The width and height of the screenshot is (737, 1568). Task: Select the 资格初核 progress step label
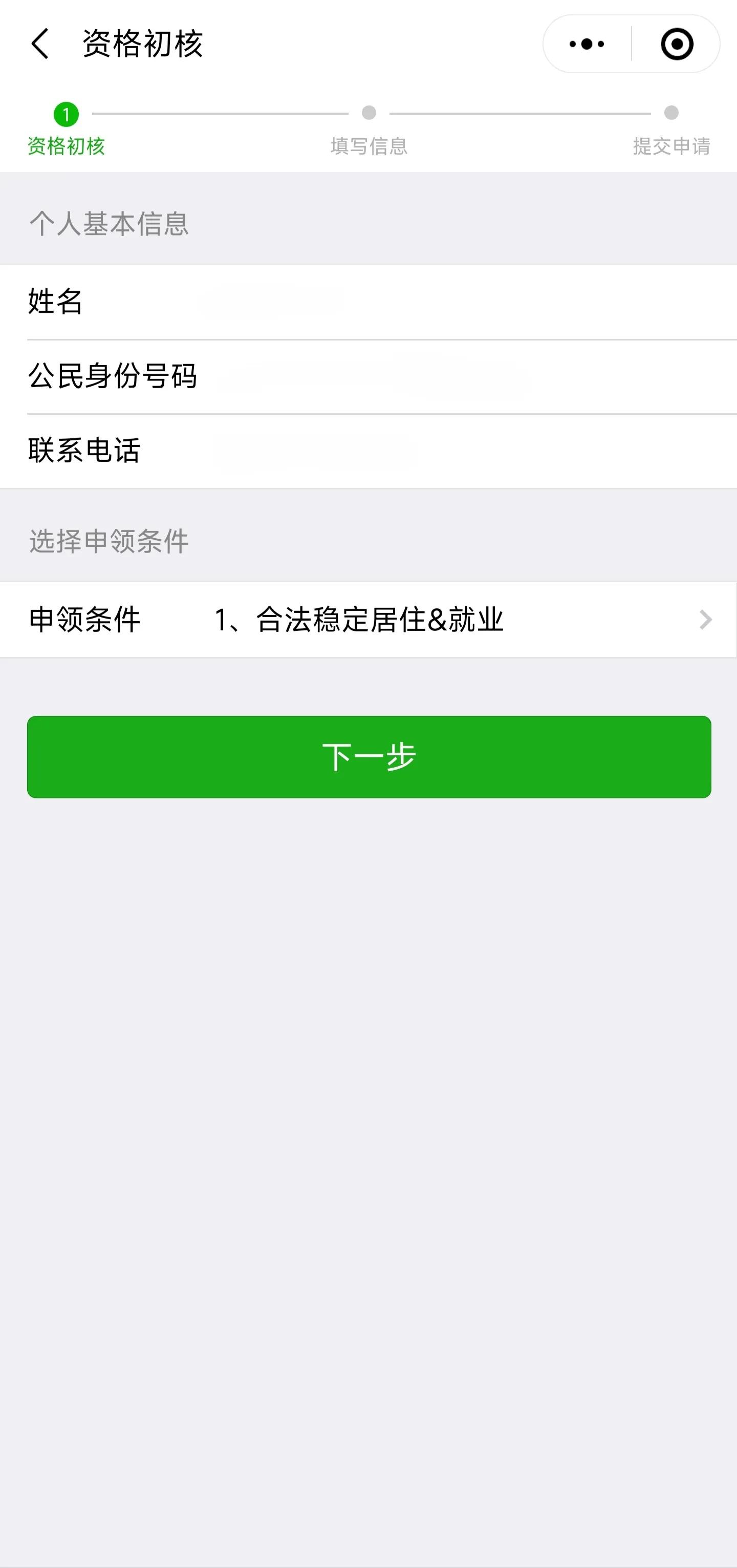coord(65,146)
